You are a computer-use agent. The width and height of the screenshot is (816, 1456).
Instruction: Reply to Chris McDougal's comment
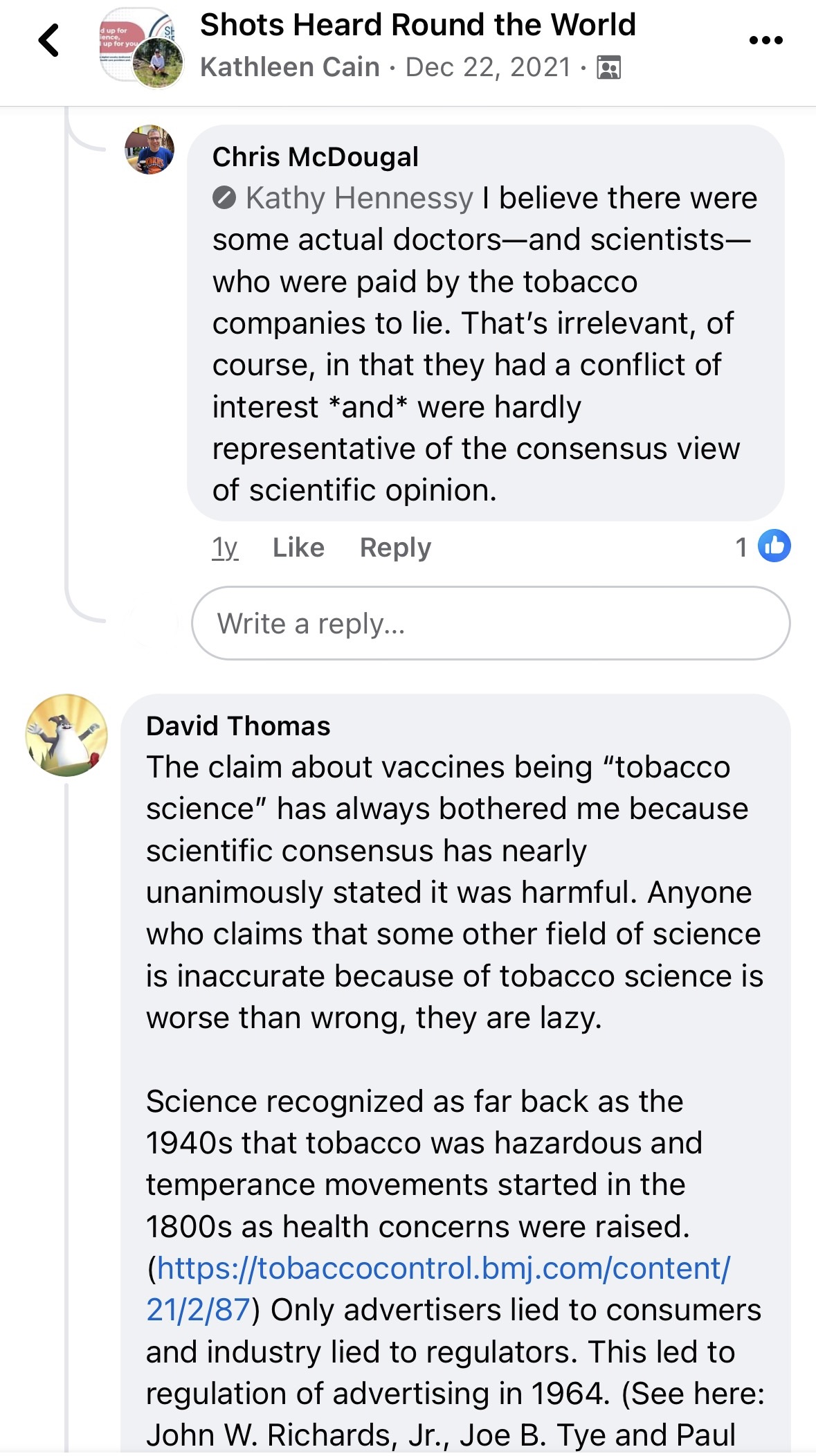395,548
